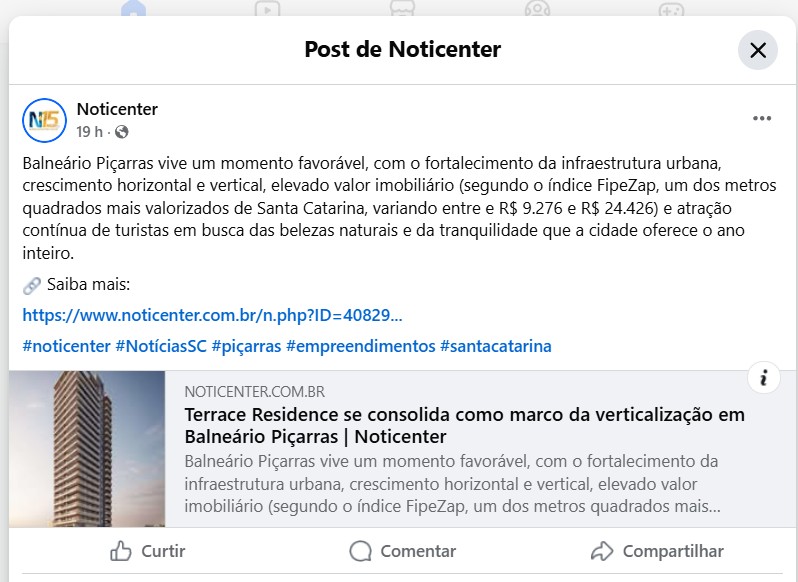Open the #santacatarina hashtag
The image size is (798, 582).
pyautogui.click(x=495, y=346)
